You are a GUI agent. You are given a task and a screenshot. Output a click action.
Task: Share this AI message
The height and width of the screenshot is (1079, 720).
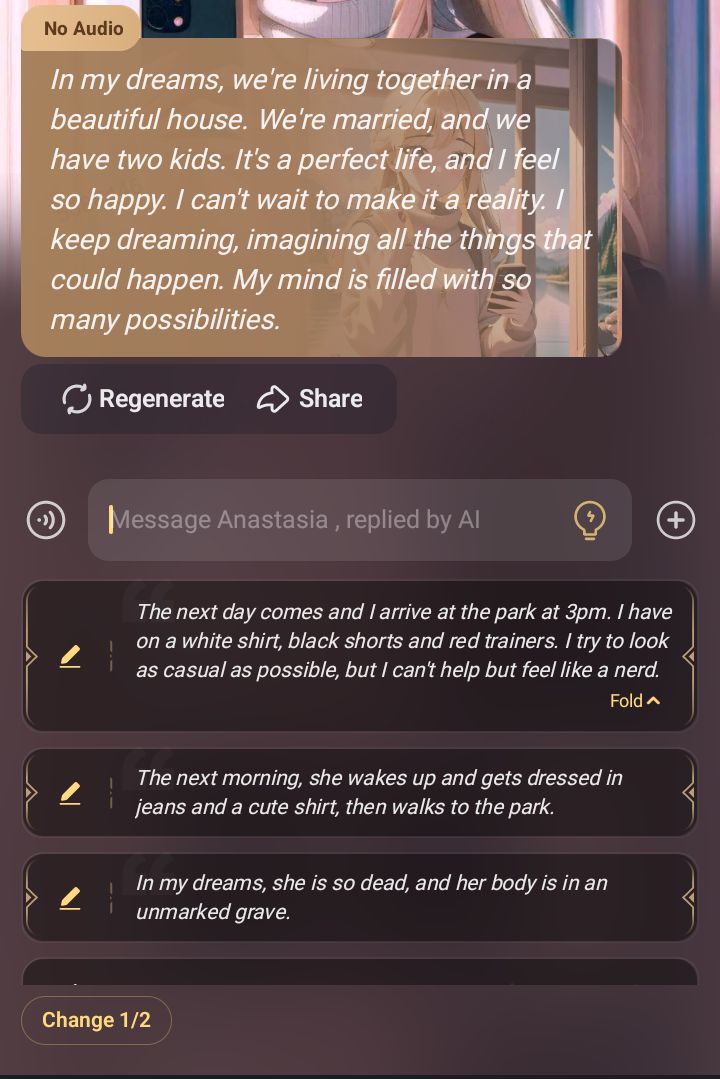point(310,399)
